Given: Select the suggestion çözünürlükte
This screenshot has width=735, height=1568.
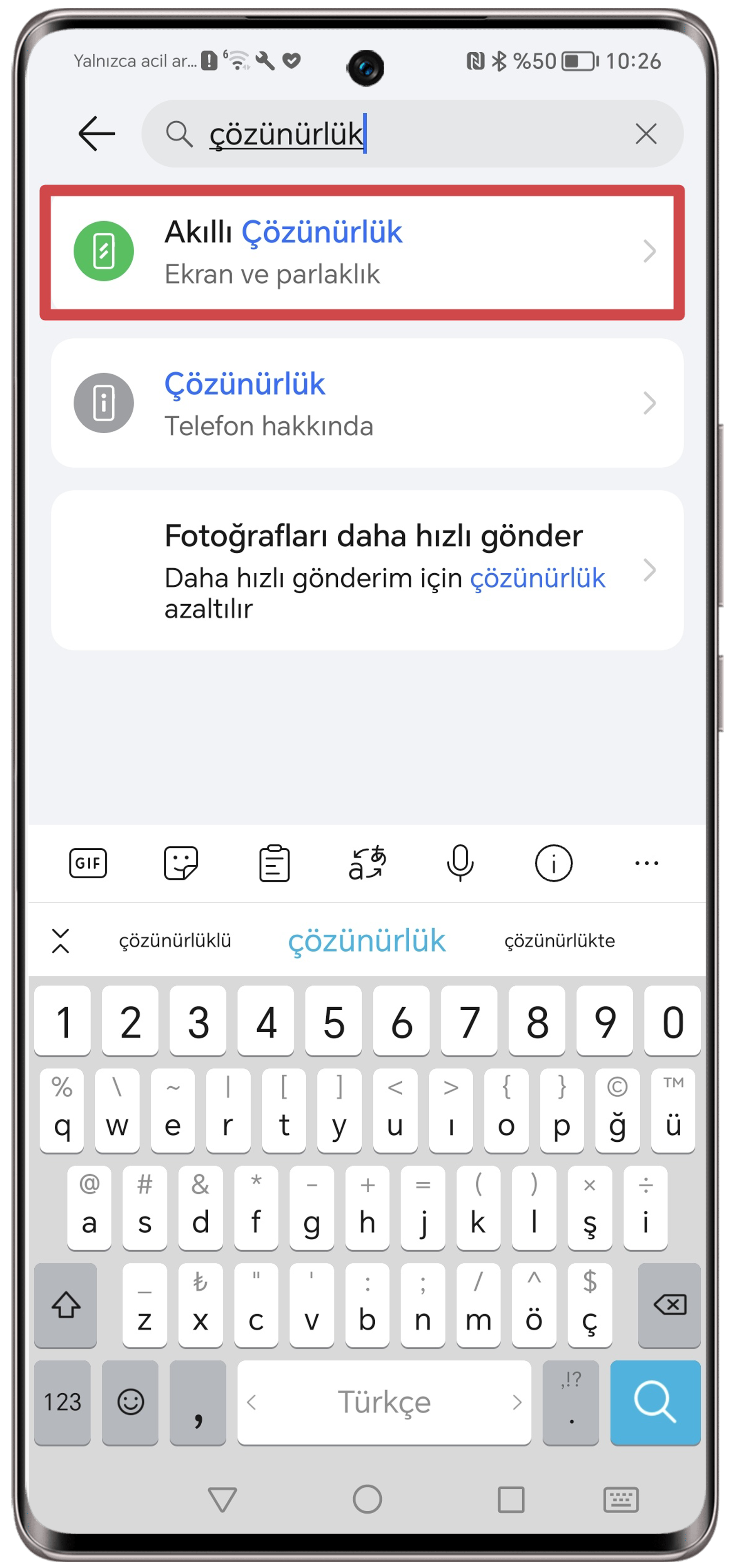Looking at the screenshot, I should click(x=559, y=940).
